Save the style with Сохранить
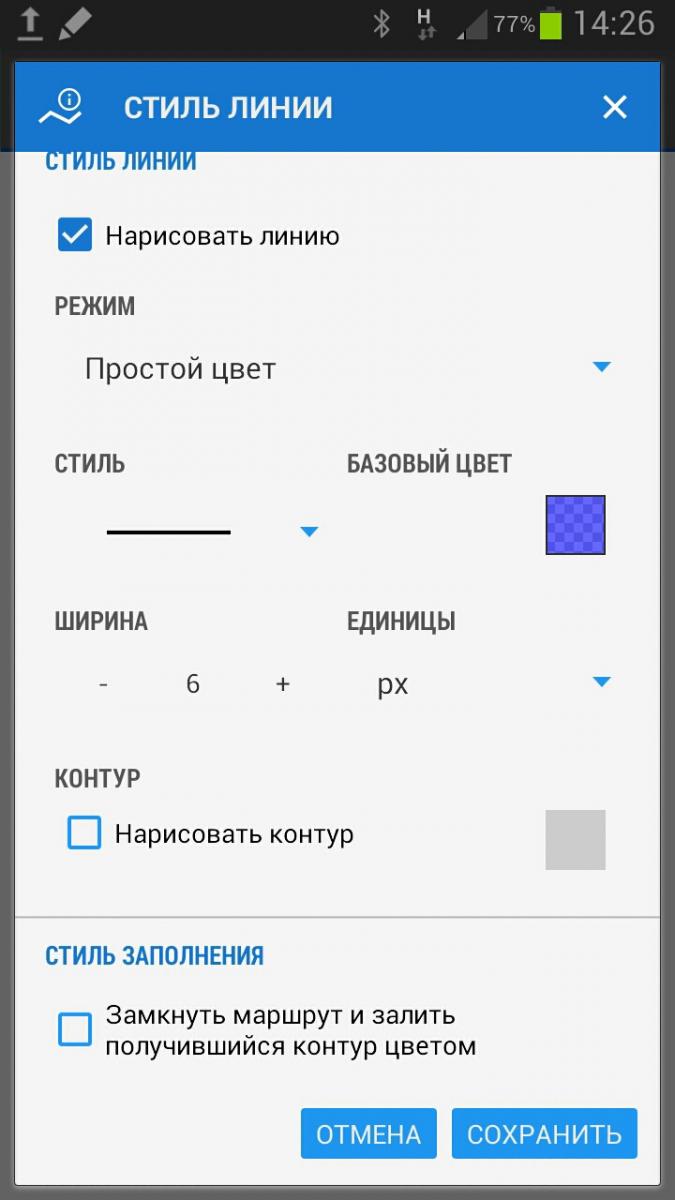Image resolution: width=675 pixels, height=1200 pixels. click(544, 1134)
